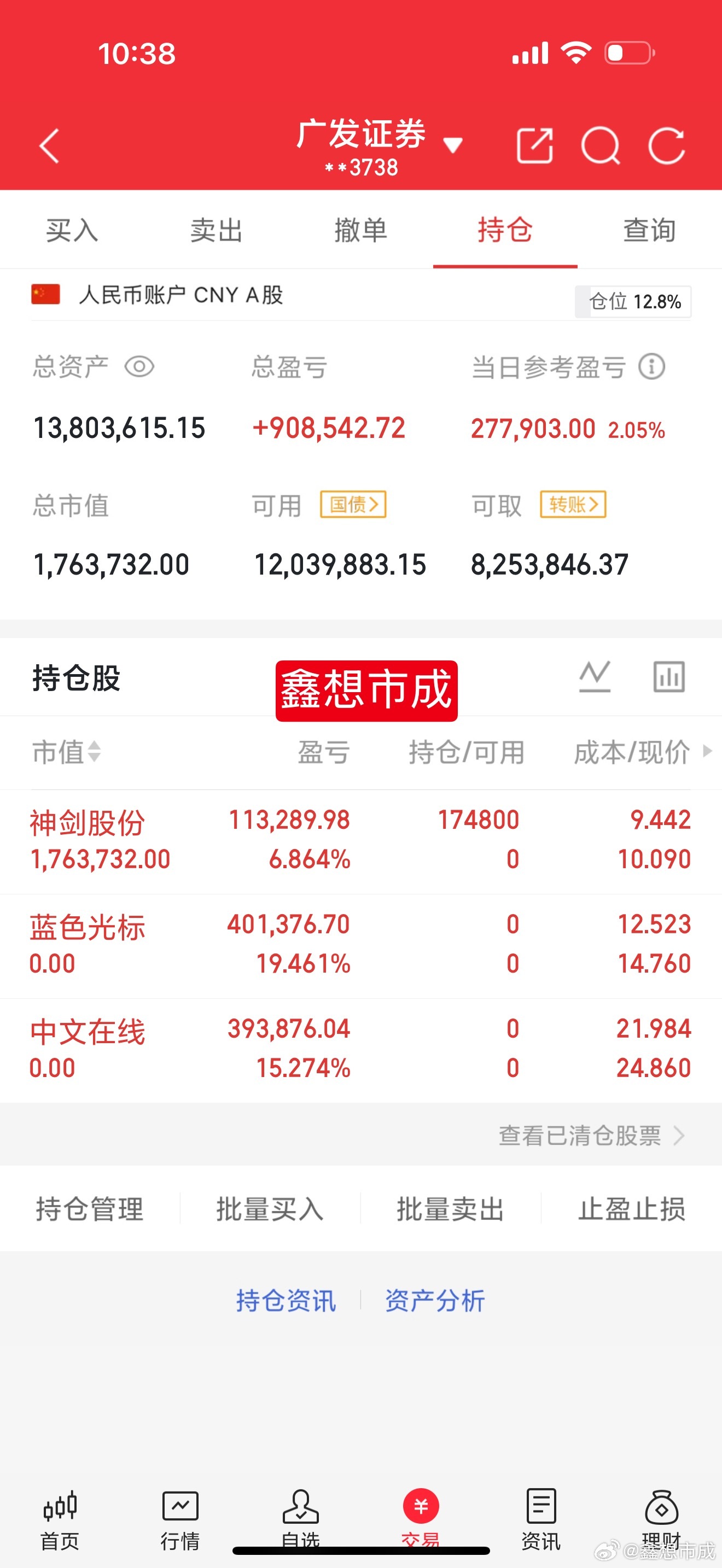
Task: Hide total assets with the eye icon
Action: click(139, 366)
